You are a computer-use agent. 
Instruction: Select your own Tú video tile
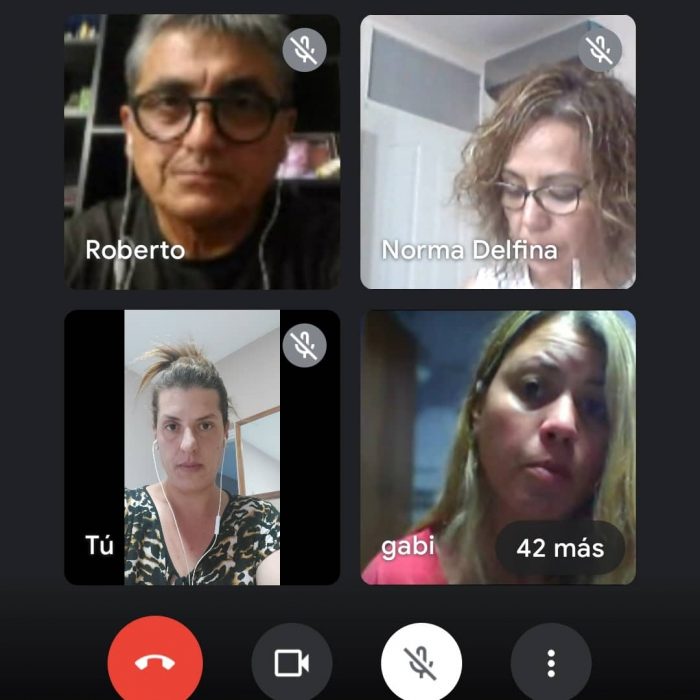(x=201, y=446)
